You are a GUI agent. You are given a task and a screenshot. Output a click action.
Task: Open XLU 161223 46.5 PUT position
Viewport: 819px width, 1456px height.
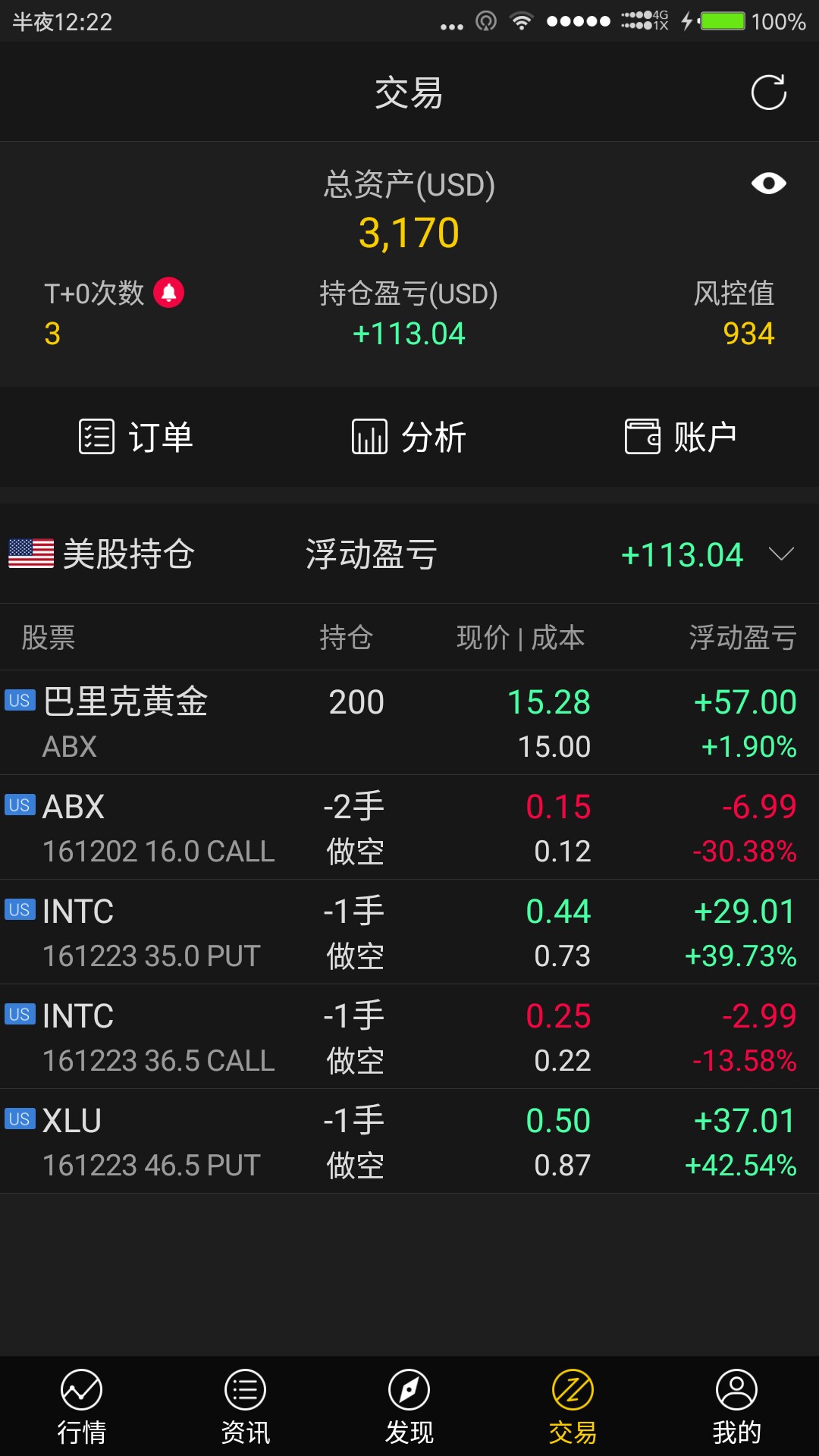(x=409, y=1141)
